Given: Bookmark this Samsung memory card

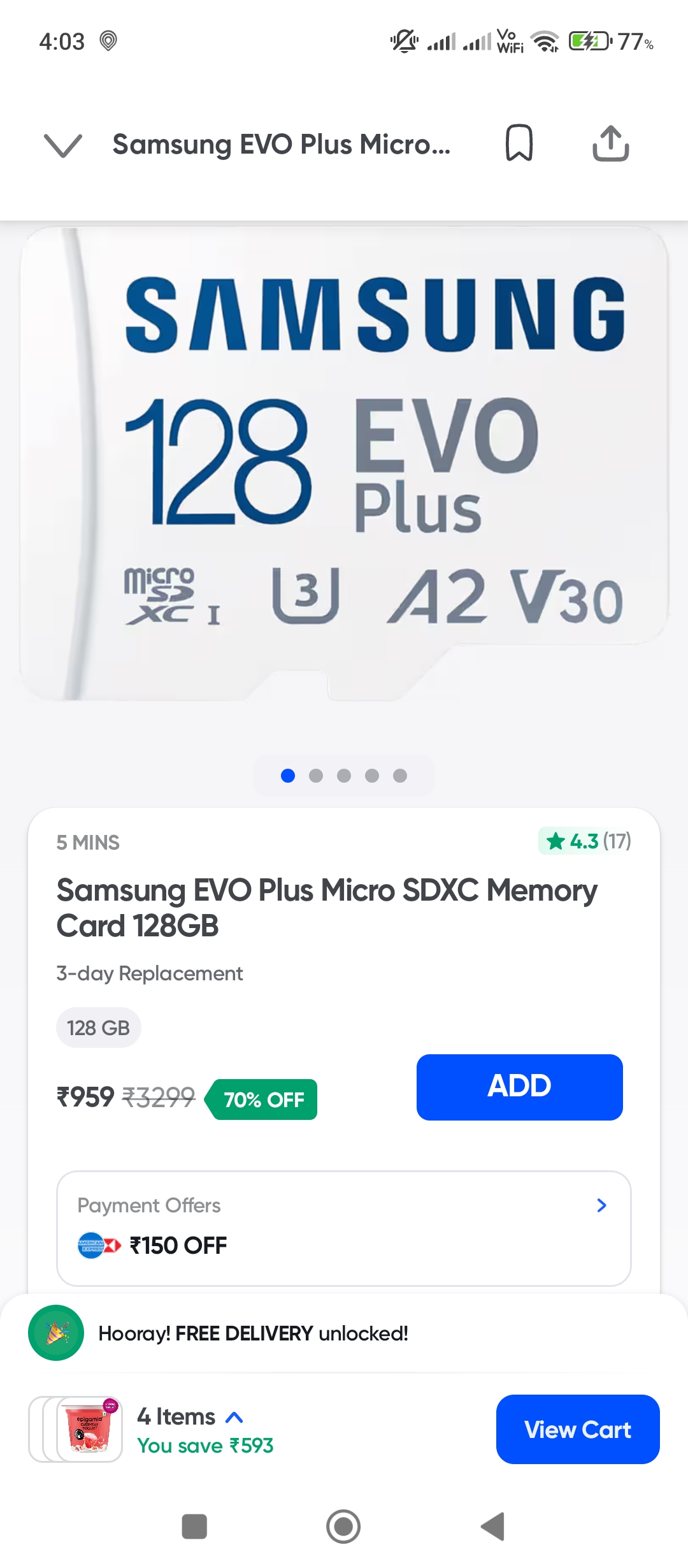Looking at the screenshot, I should [519, 143].
